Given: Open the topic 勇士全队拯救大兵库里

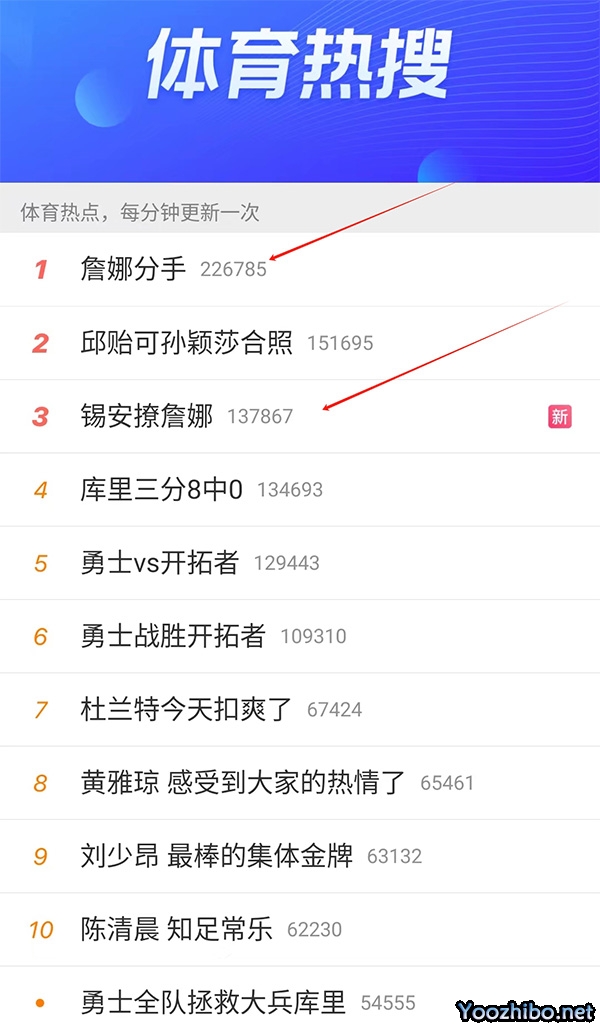Looking at the screenshot, I should [x=213, y=1001].
